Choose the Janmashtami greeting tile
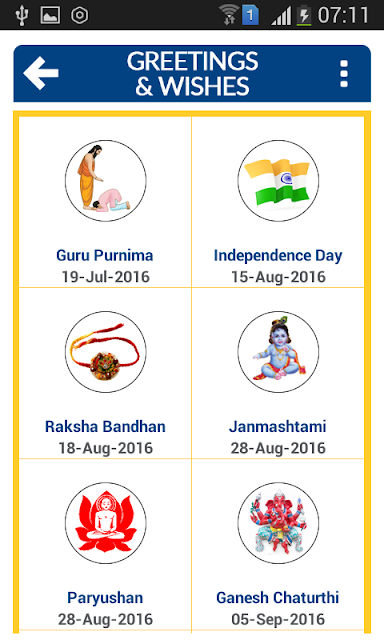Viewport: 384px width, 640px height. 278,373
